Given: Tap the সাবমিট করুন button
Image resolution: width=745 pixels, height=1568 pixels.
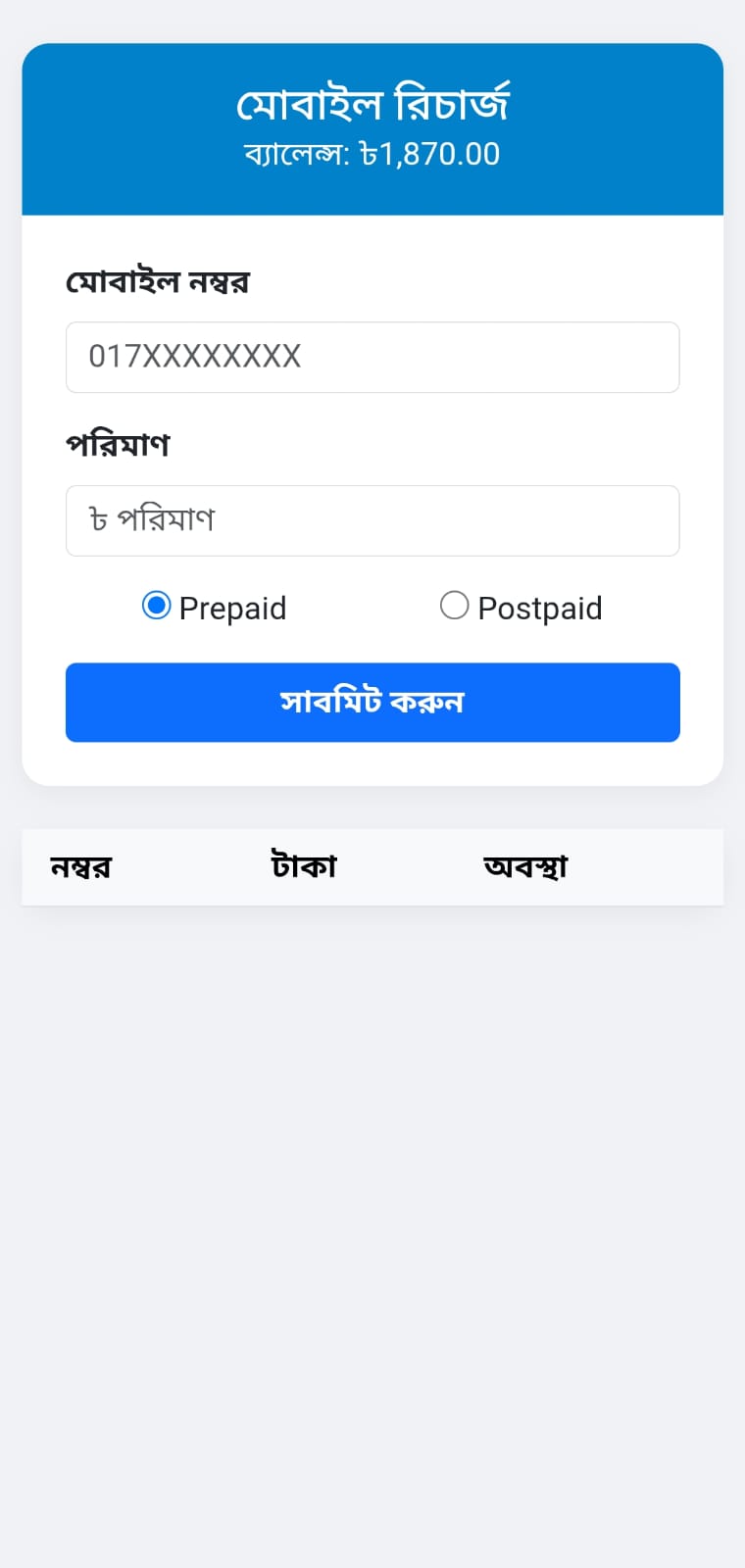Looking at the screenshot, I should pyautogui.click(x=372, y=702).
